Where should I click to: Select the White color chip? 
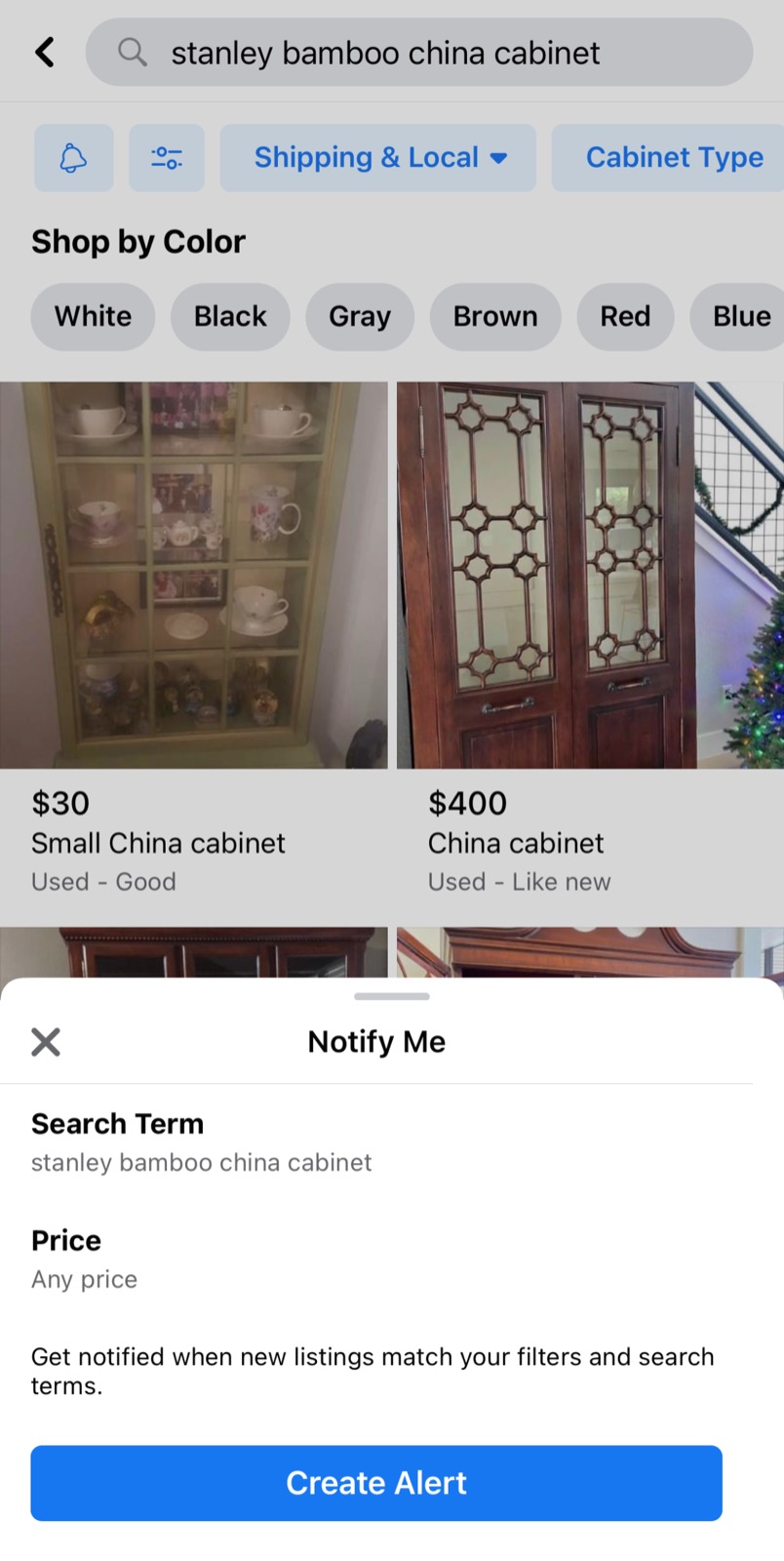pos(93,317)
